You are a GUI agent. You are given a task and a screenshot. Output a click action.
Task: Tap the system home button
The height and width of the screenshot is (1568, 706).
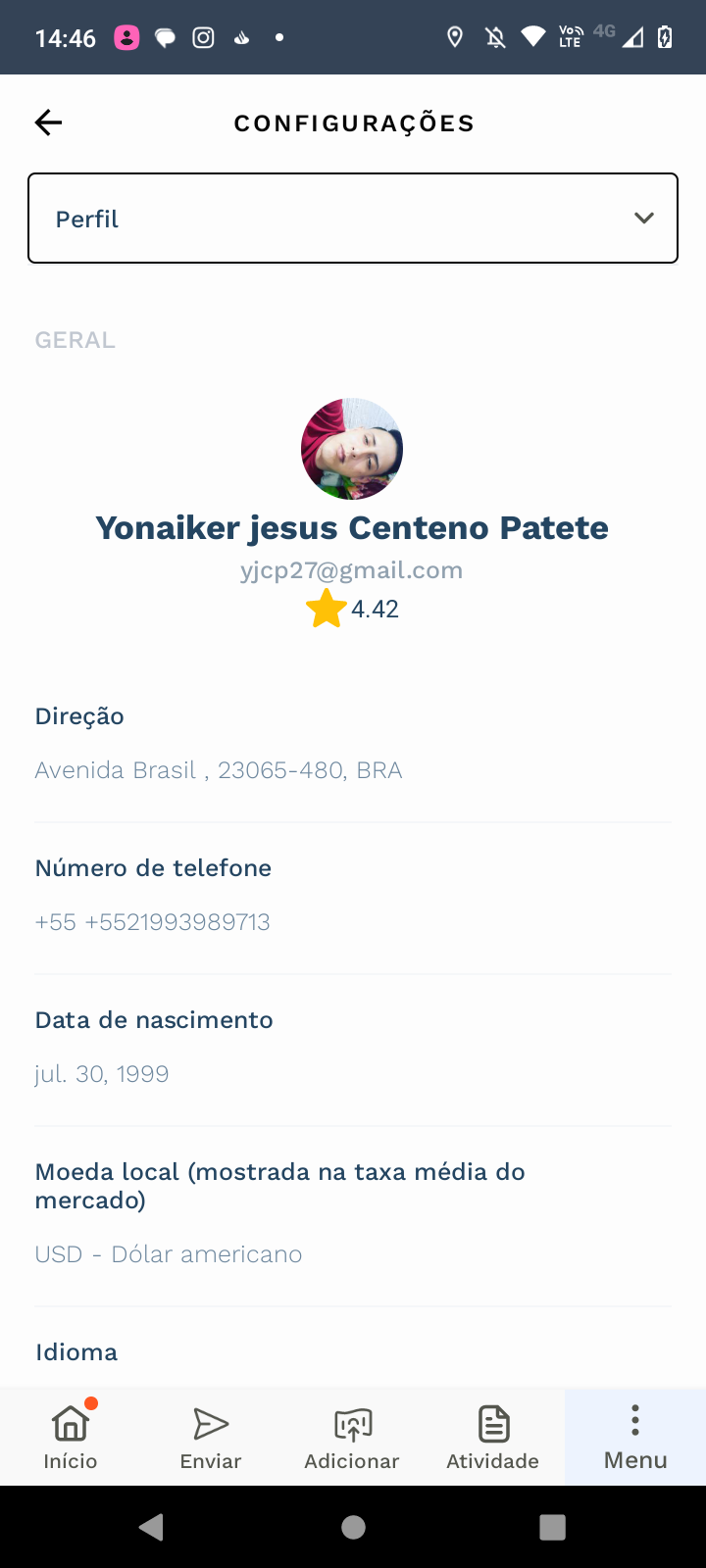point(353,1527)
